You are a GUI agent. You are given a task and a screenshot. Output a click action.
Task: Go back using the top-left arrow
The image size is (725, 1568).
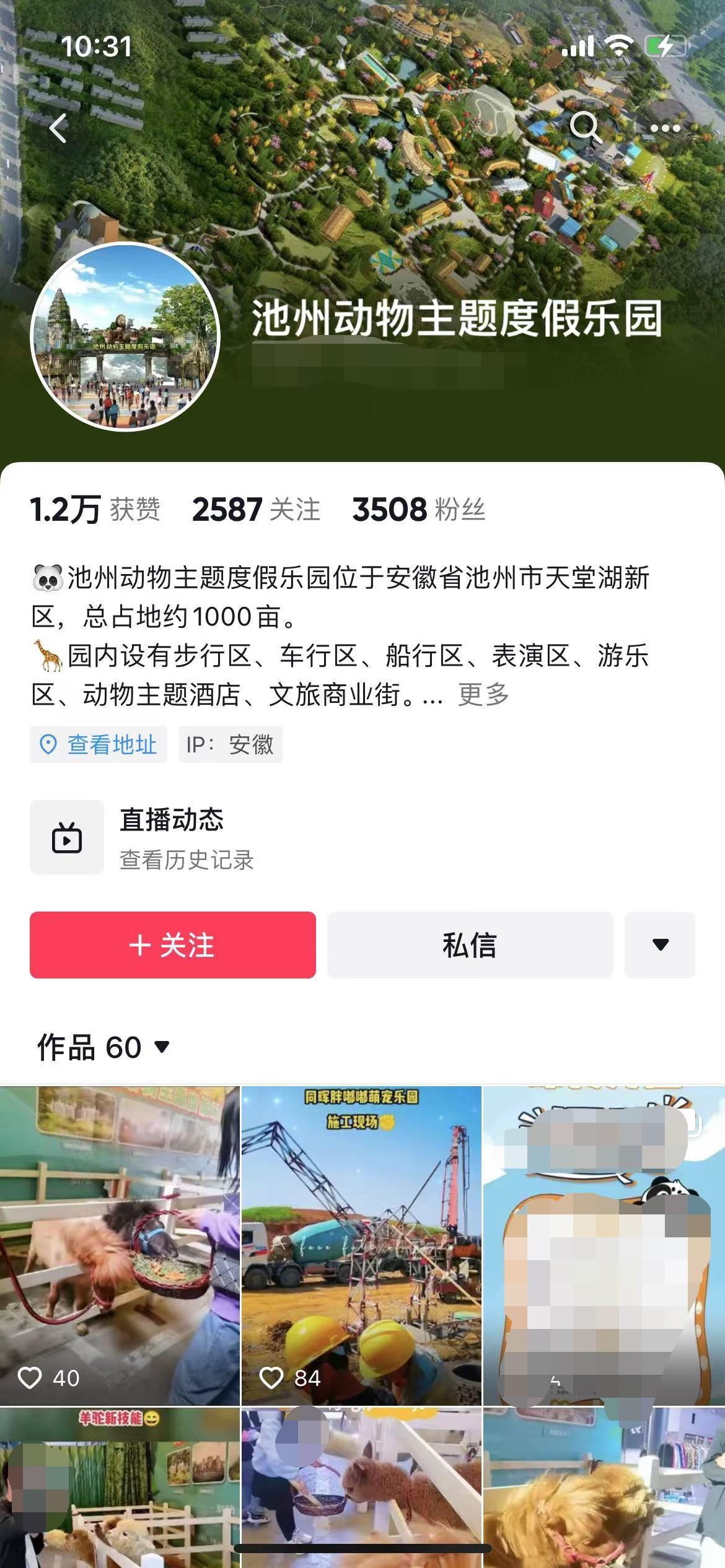[x=58, y=129]
